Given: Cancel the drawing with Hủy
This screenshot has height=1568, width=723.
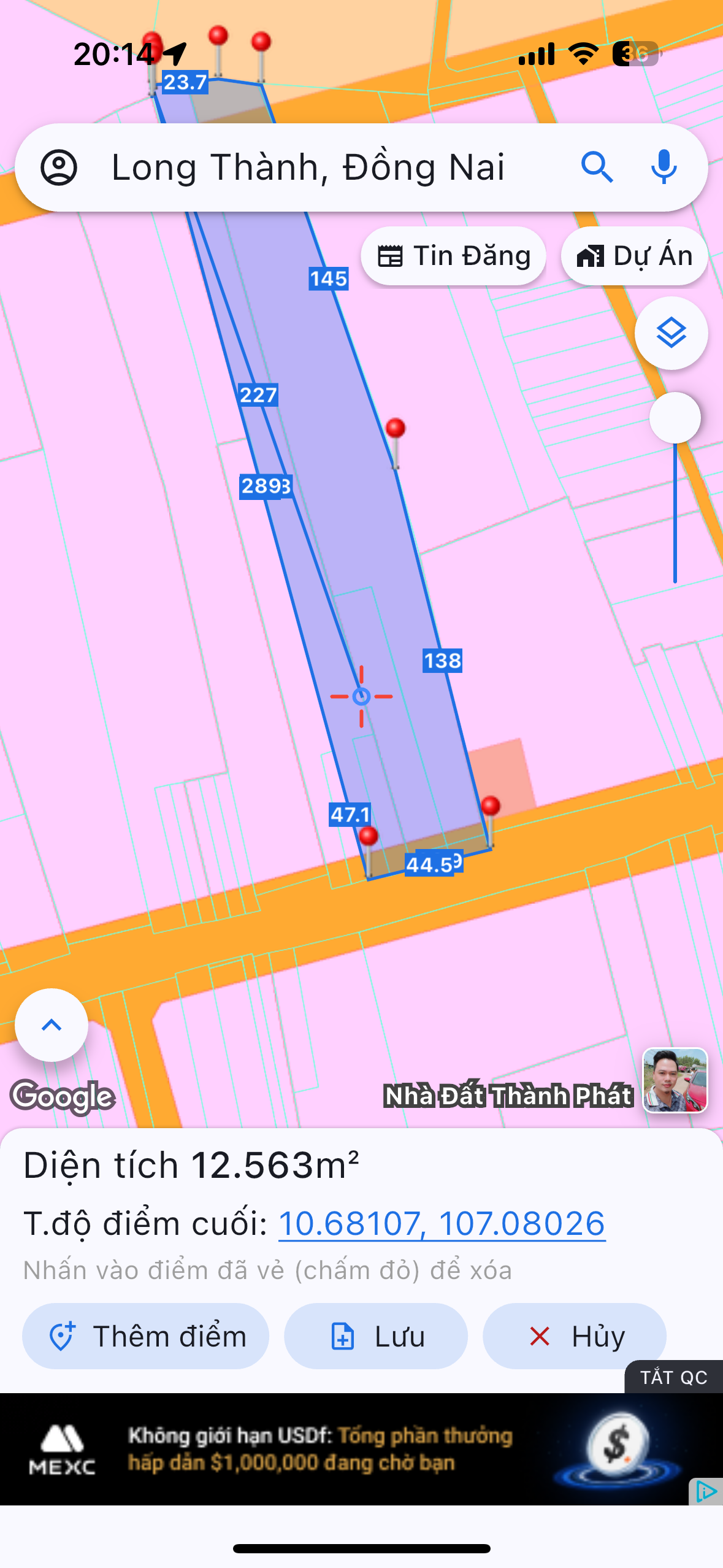Looking at the screenshot, I should coord(574,1336).
